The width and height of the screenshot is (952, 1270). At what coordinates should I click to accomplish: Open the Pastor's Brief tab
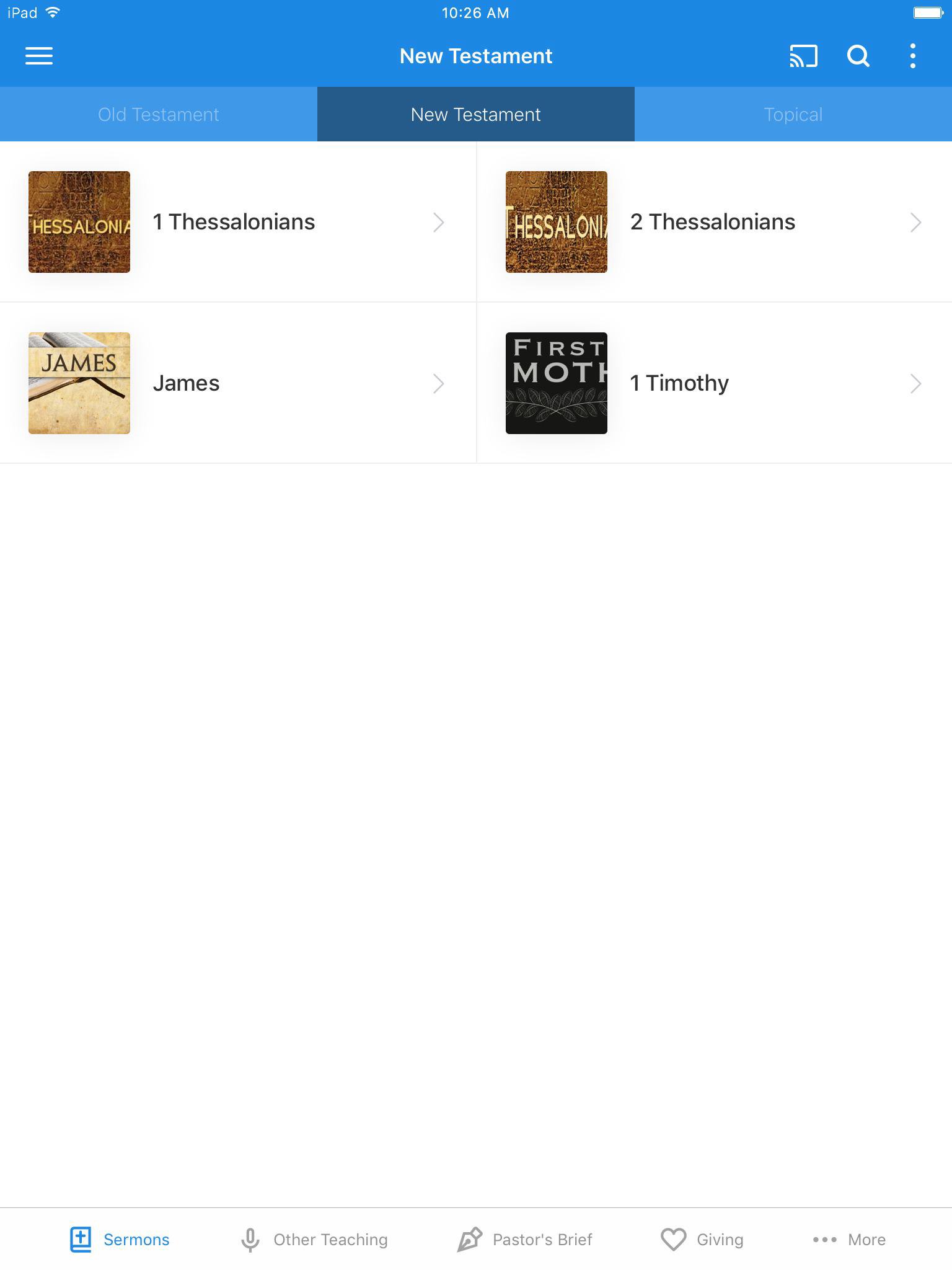pyautogui.click(x=525, y=1240)
